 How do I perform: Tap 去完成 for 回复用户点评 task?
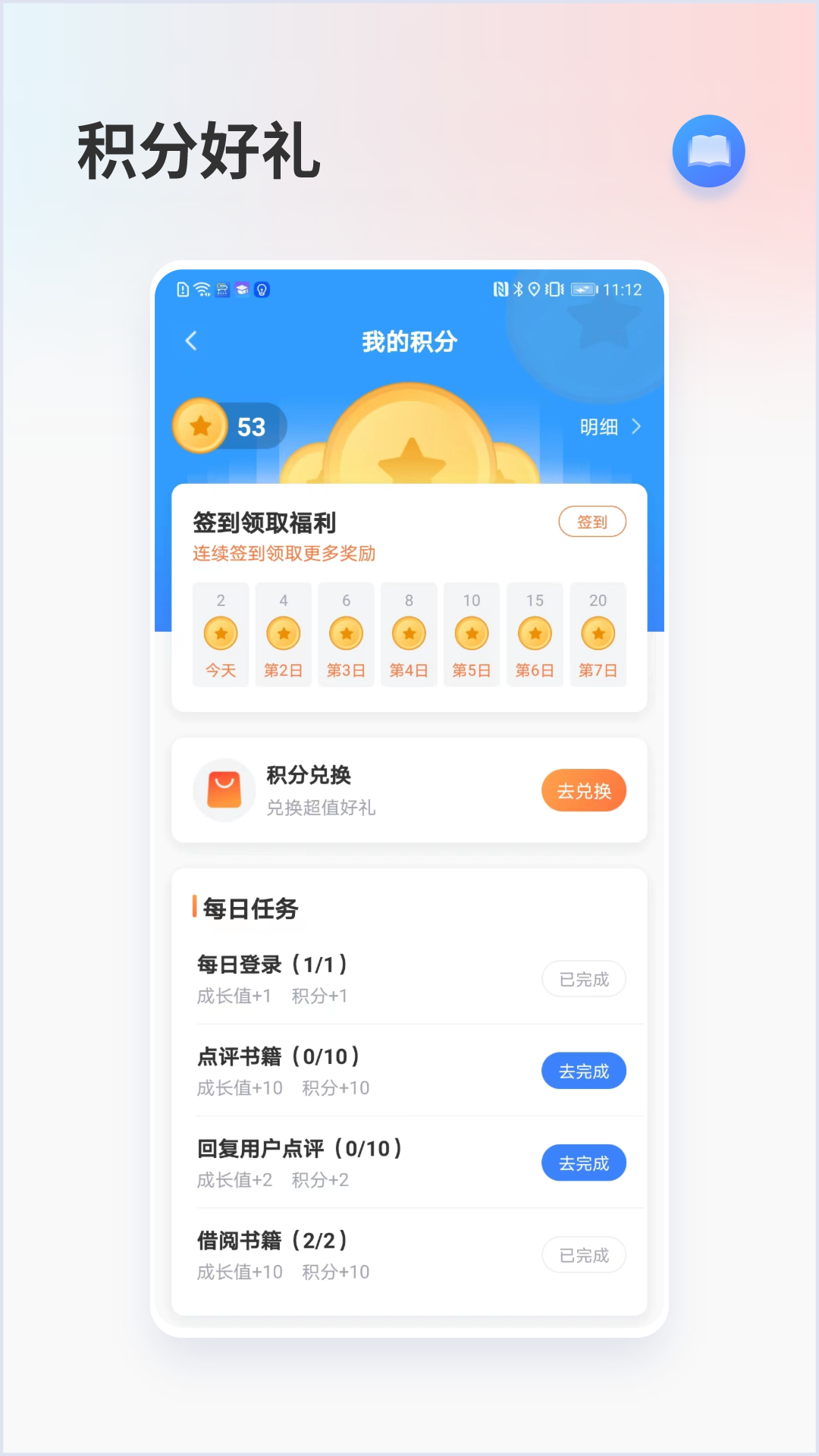(x=584, y=1163)
